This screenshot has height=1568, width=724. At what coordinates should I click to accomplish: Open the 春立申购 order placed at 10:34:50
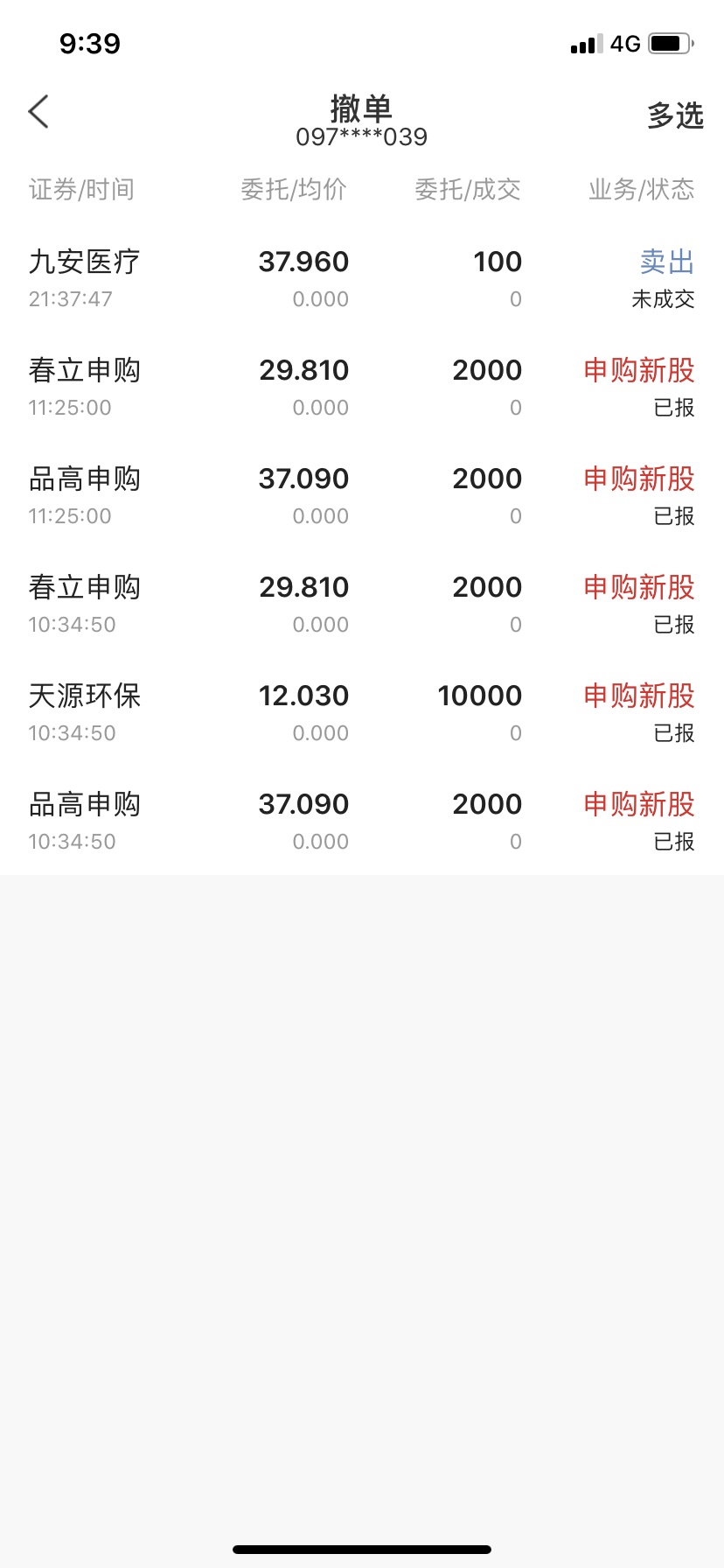coord(362,604)
